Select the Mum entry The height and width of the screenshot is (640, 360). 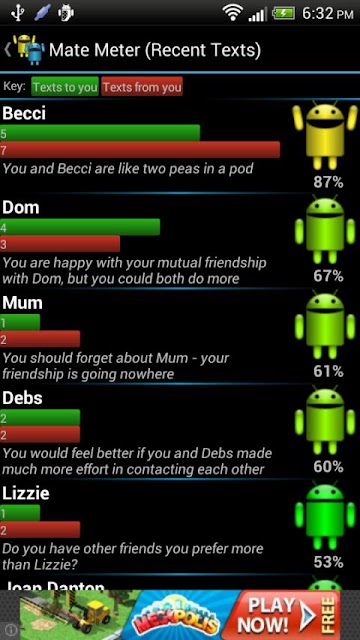pos(180,336)
